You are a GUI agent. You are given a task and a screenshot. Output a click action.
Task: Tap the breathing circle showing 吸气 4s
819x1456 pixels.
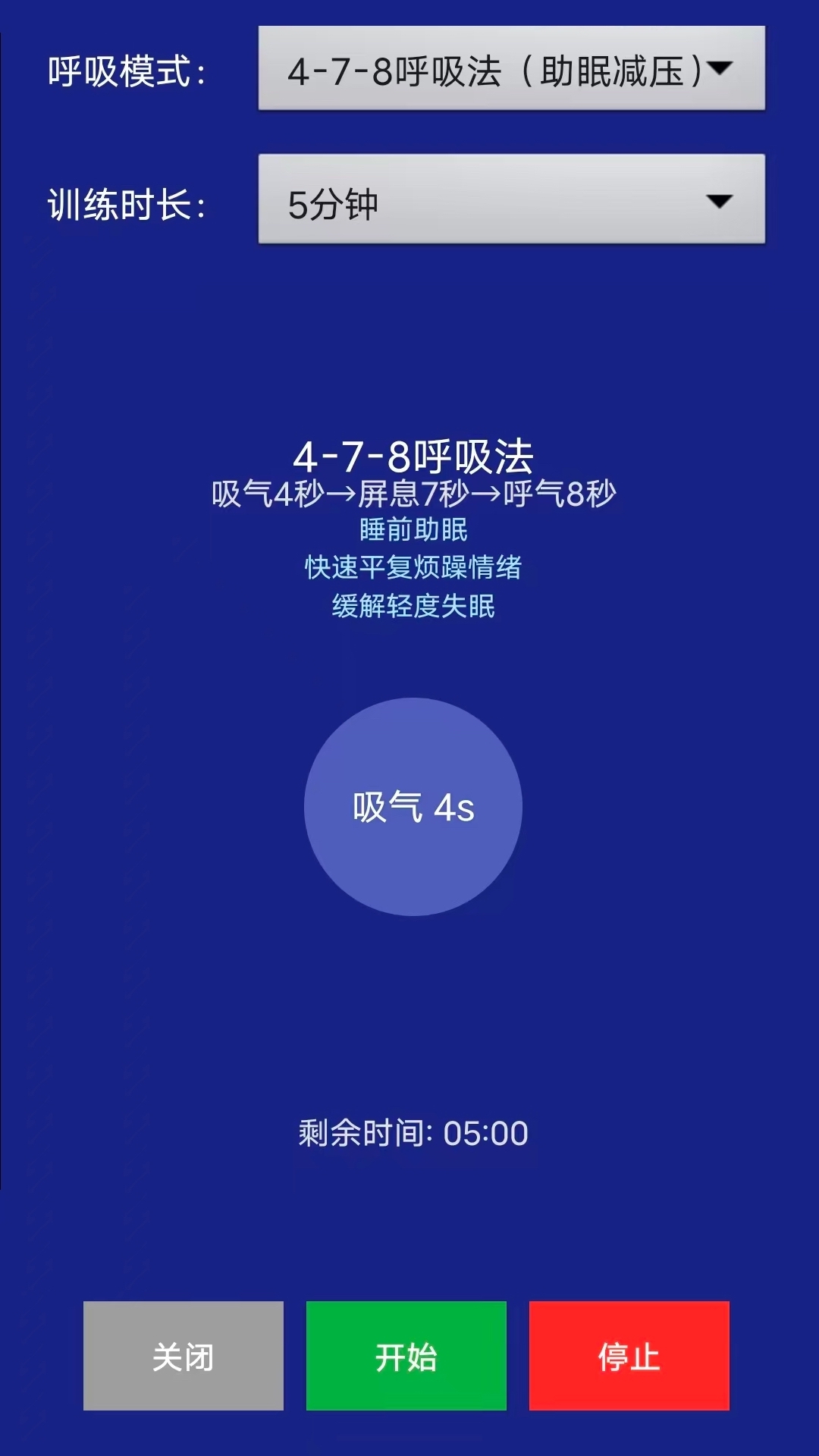coord(413,808)
